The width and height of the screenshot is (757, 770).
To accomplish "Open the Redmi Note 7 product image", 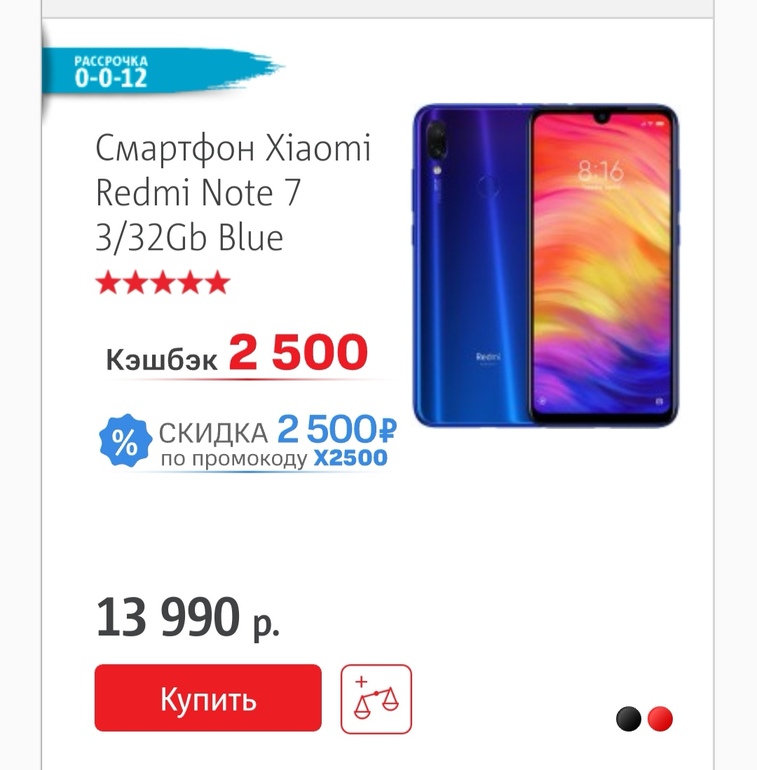I will pos(546,263).
